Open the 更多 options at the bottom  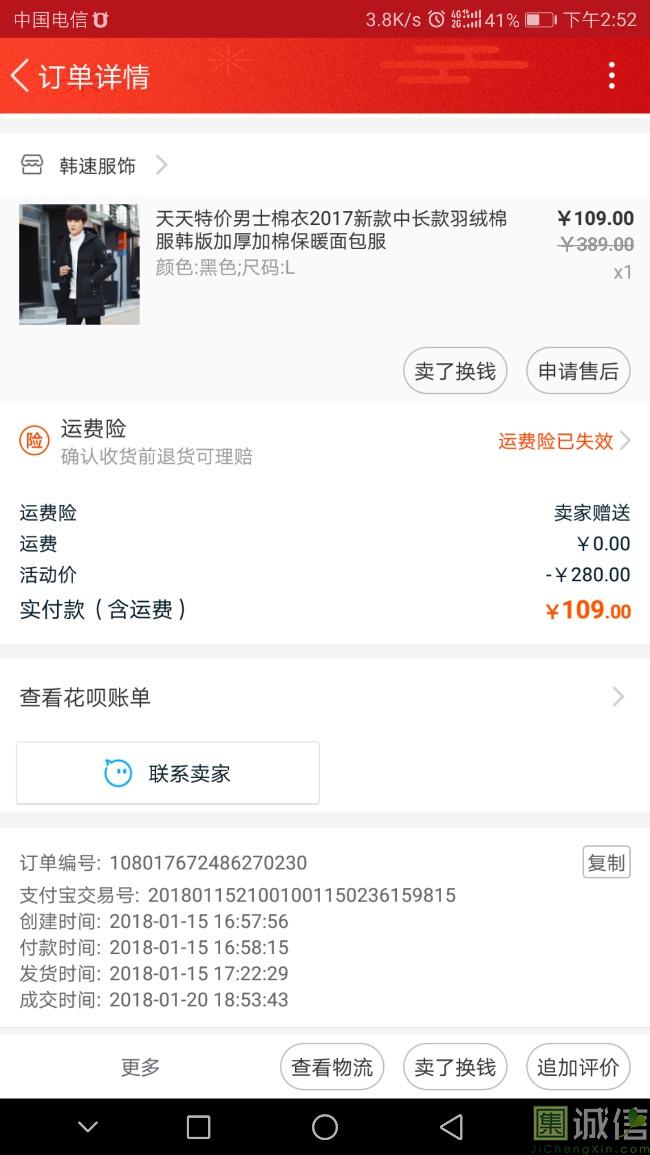point(140,1067)
